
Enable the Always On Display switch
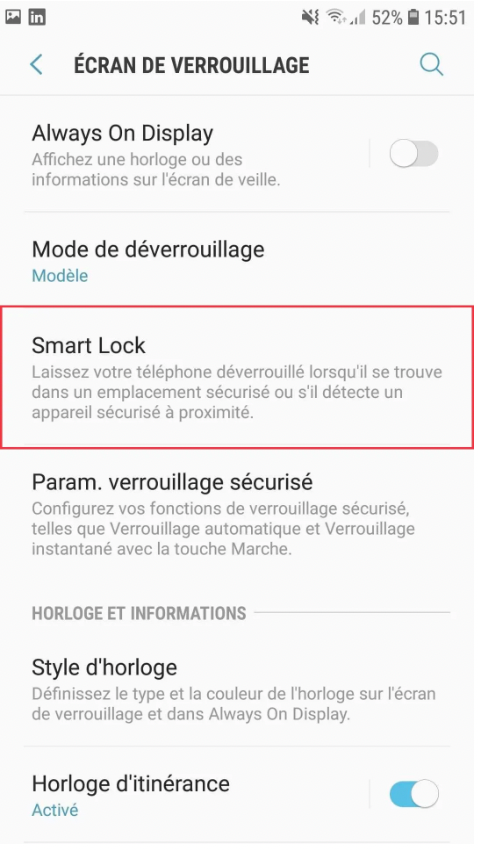[414, 155]
